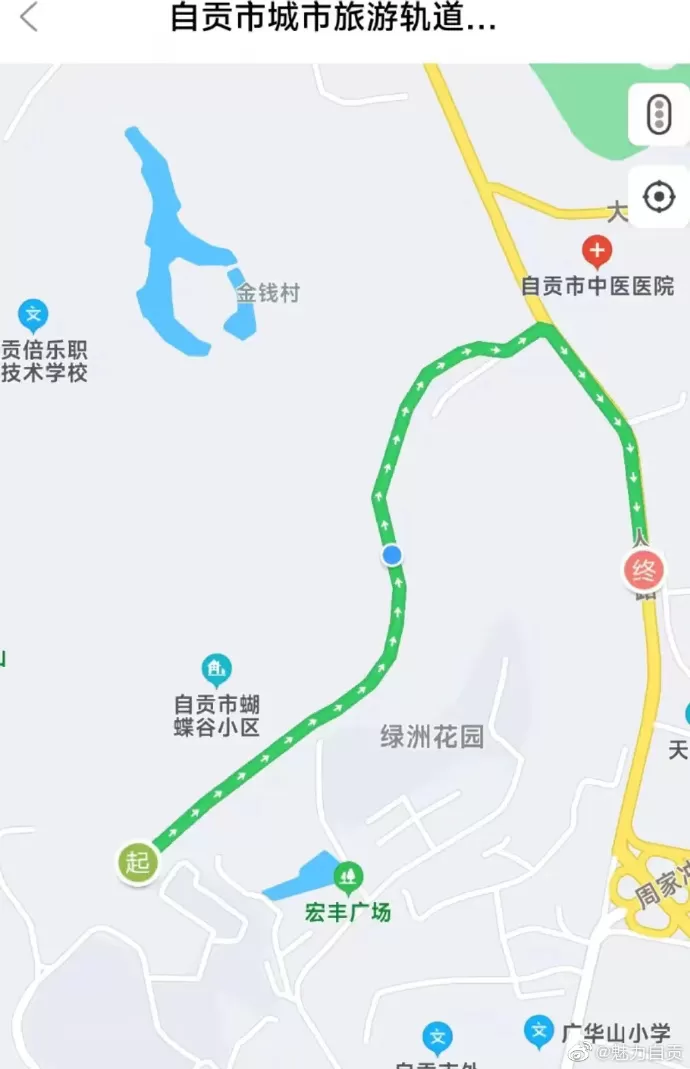The height and width of the screenshot is (1069, 690).
Task: Center the map on my location
Action: [658, 197]
